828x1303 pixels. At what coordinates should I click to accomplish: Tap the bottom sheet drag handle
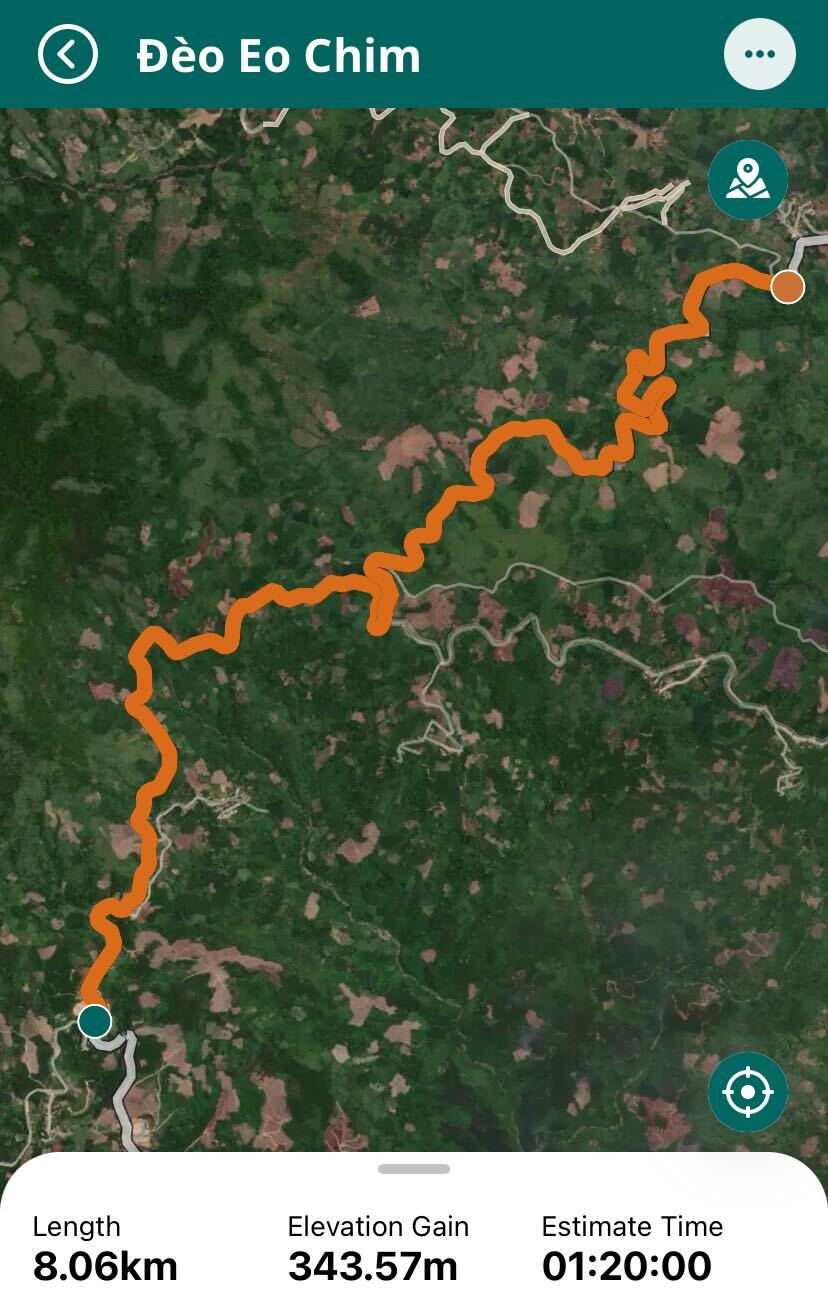414,1168
